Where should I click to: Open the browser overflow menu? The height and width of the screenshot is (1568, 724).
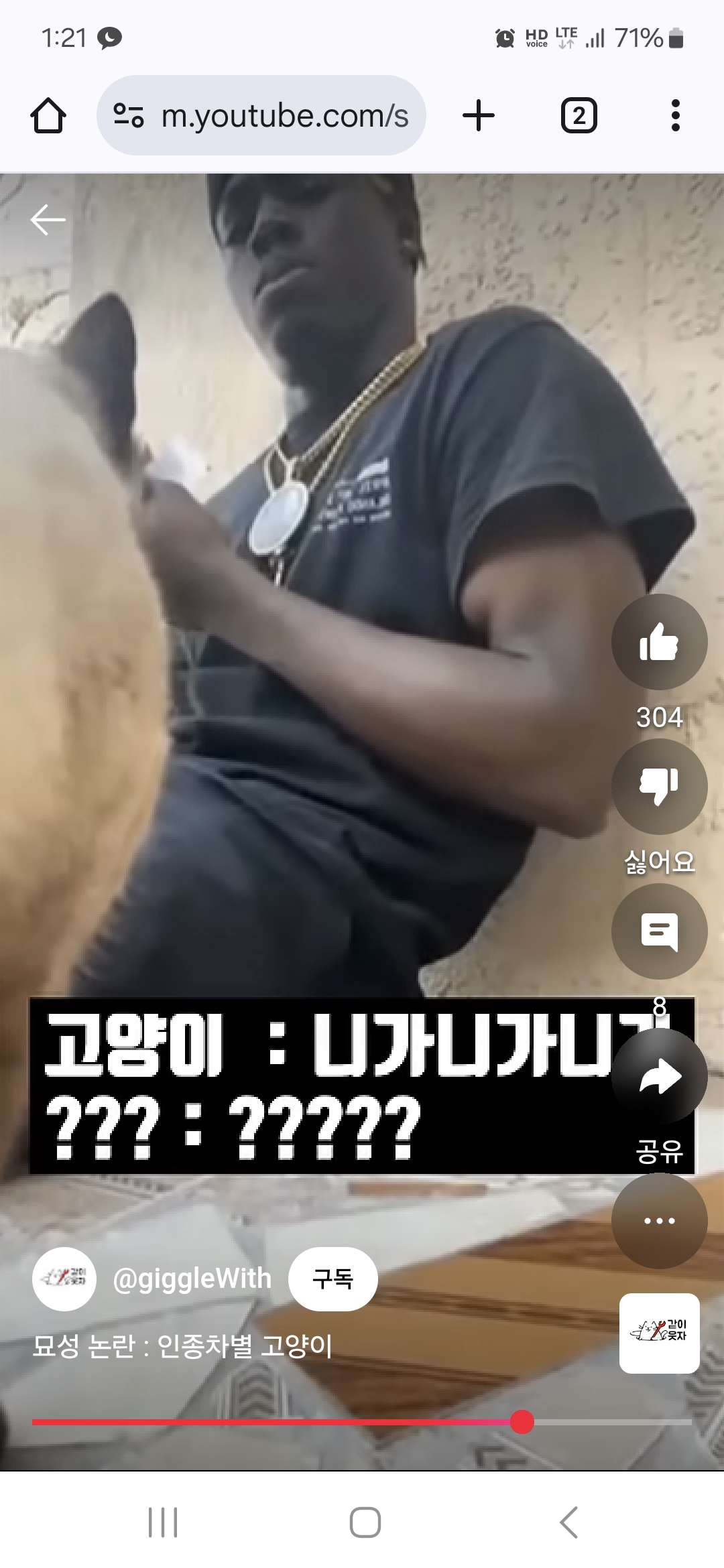click(x=675, y=115)
